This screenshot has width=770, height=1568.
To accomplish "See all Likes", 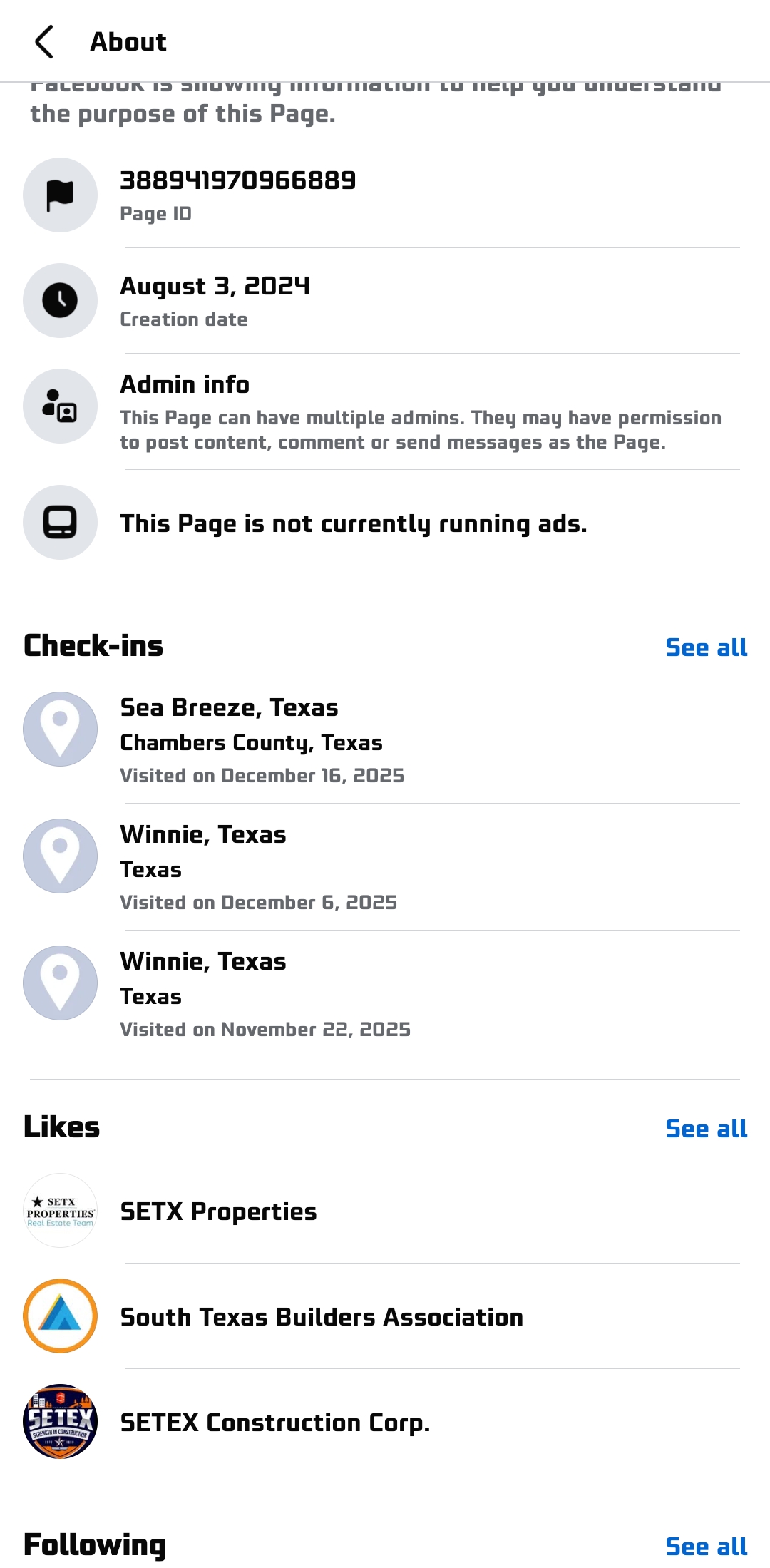I will point(706,1129).
